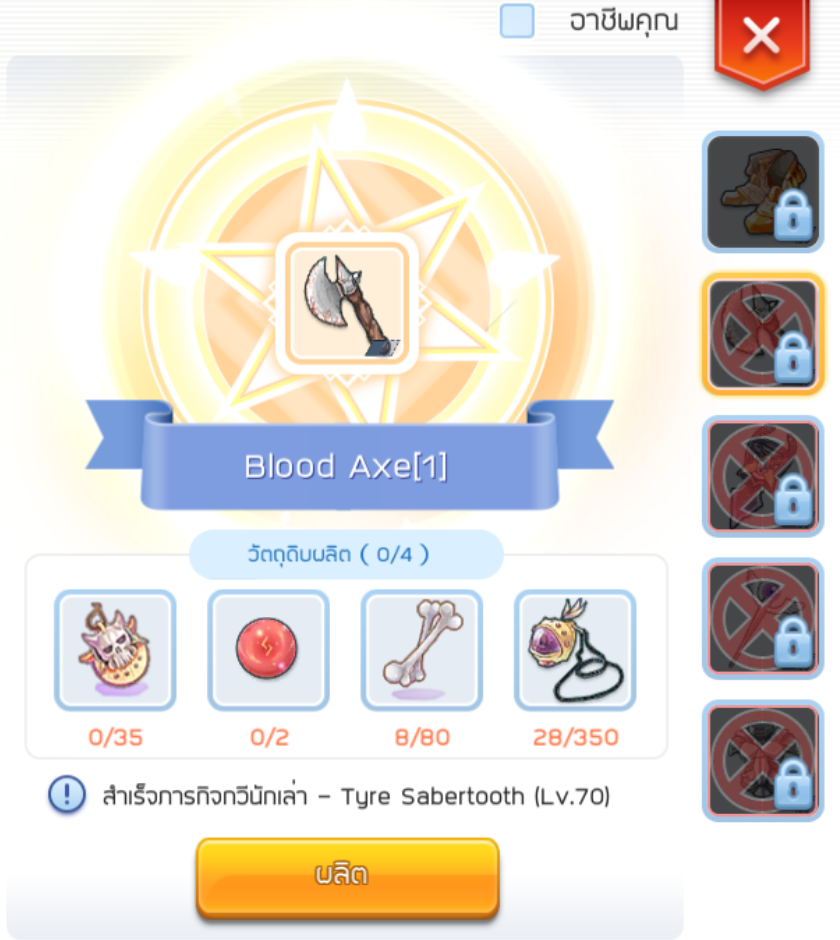The image size is (840, 940).
Task: View the skull shield material 0/35
Action: (115, 650)
